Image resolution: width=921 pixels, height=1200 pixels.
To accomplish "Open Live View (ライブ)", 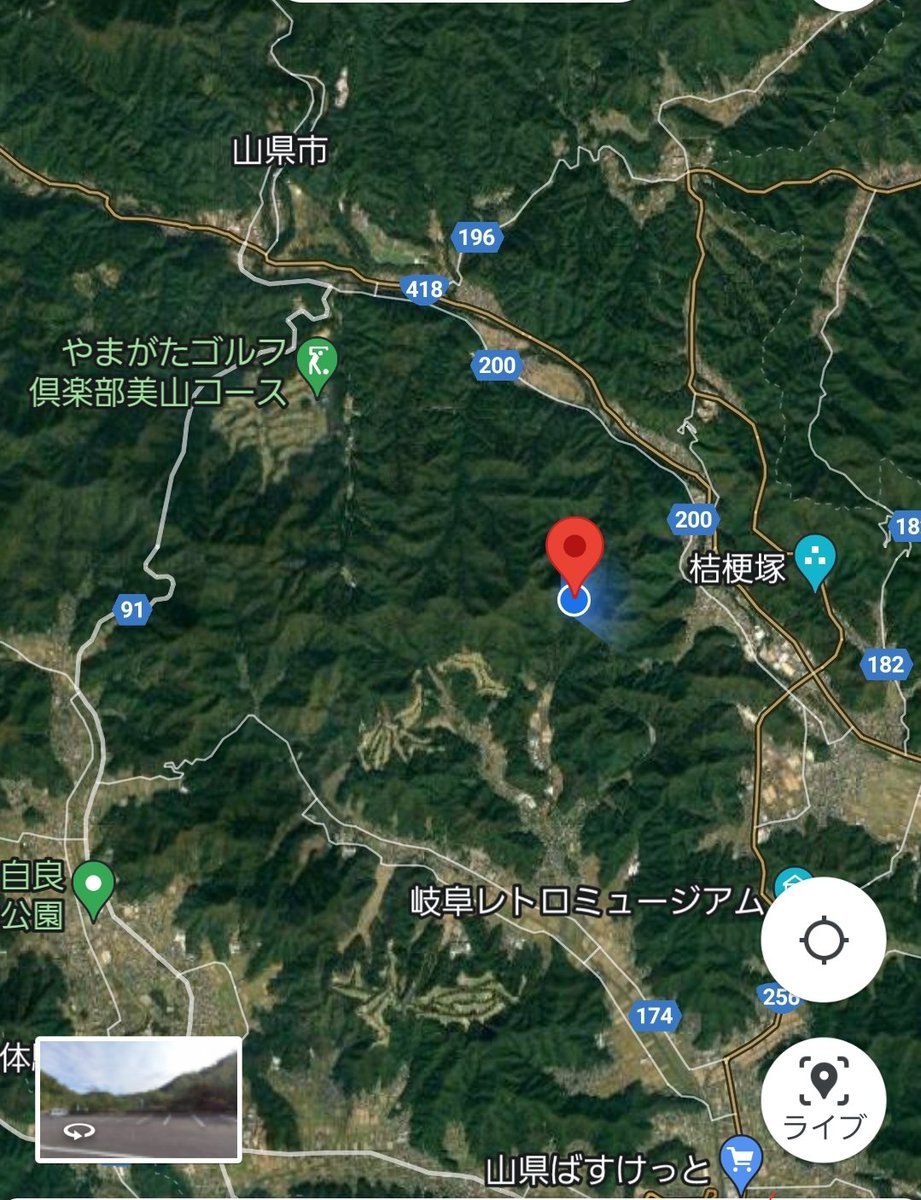I will pos(823,1098).
